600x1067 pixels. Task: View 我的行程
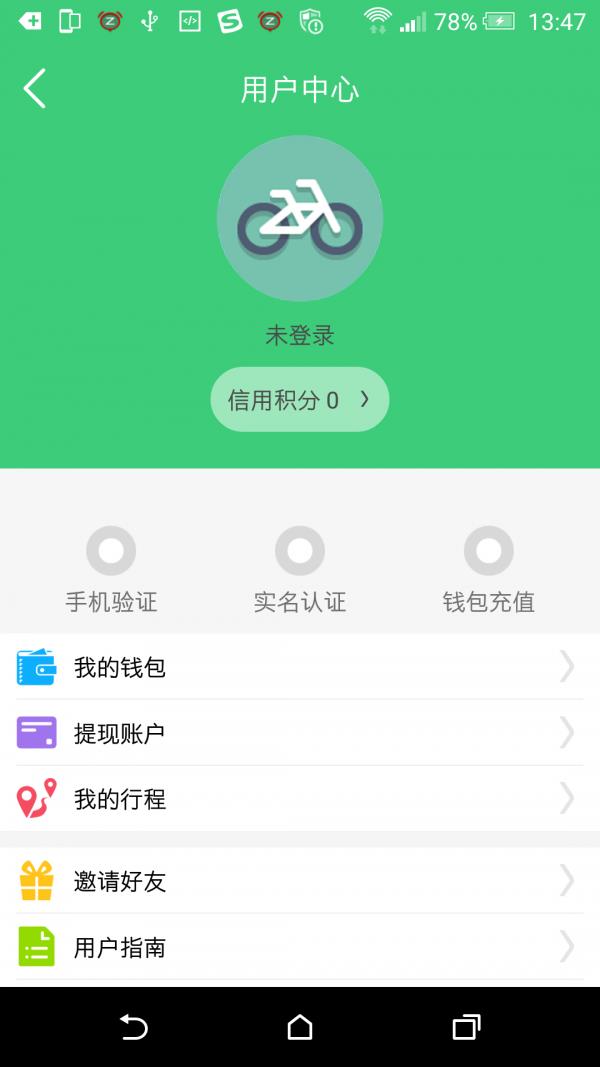click(x=300, y=799)
